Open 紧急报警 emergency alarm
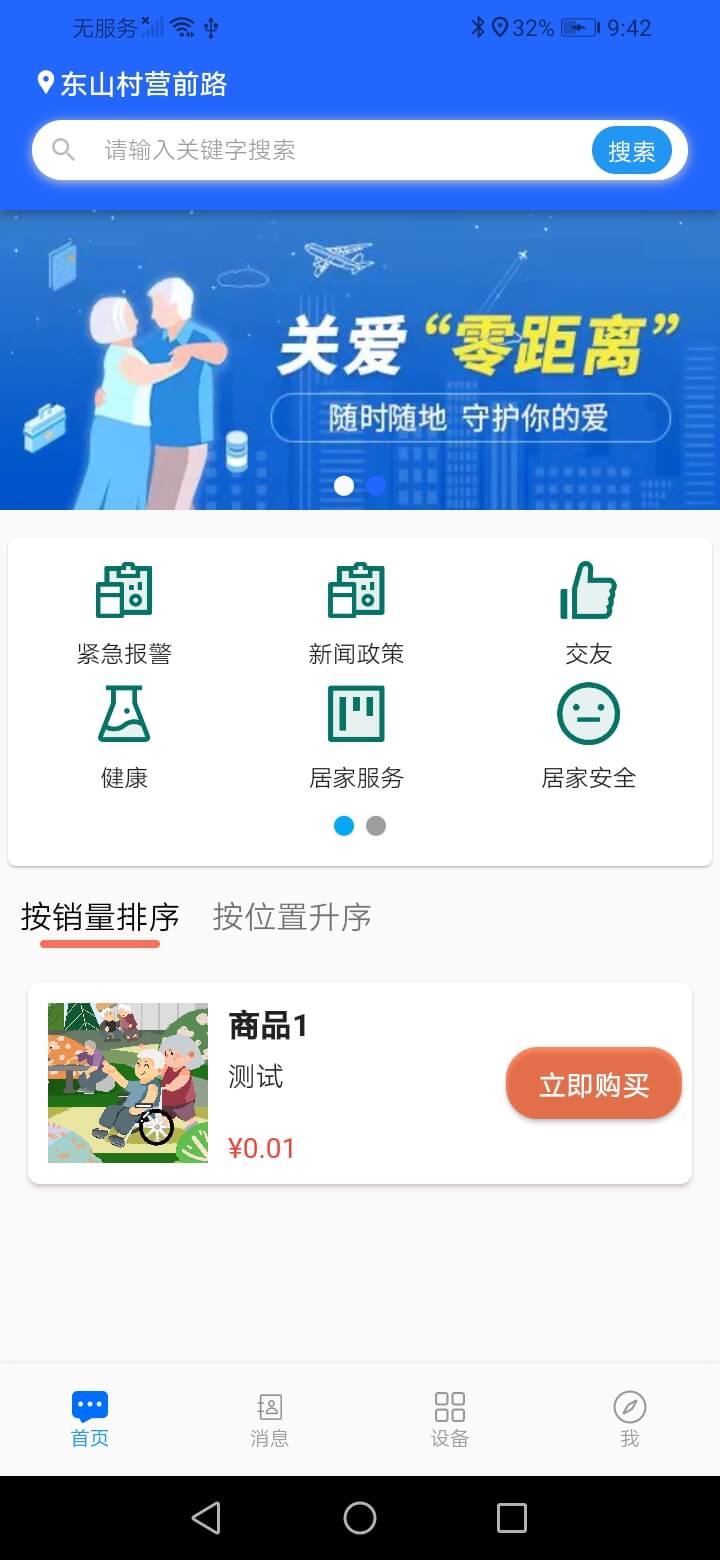This screenshot has width=720, height=1560. pos(124,612)
